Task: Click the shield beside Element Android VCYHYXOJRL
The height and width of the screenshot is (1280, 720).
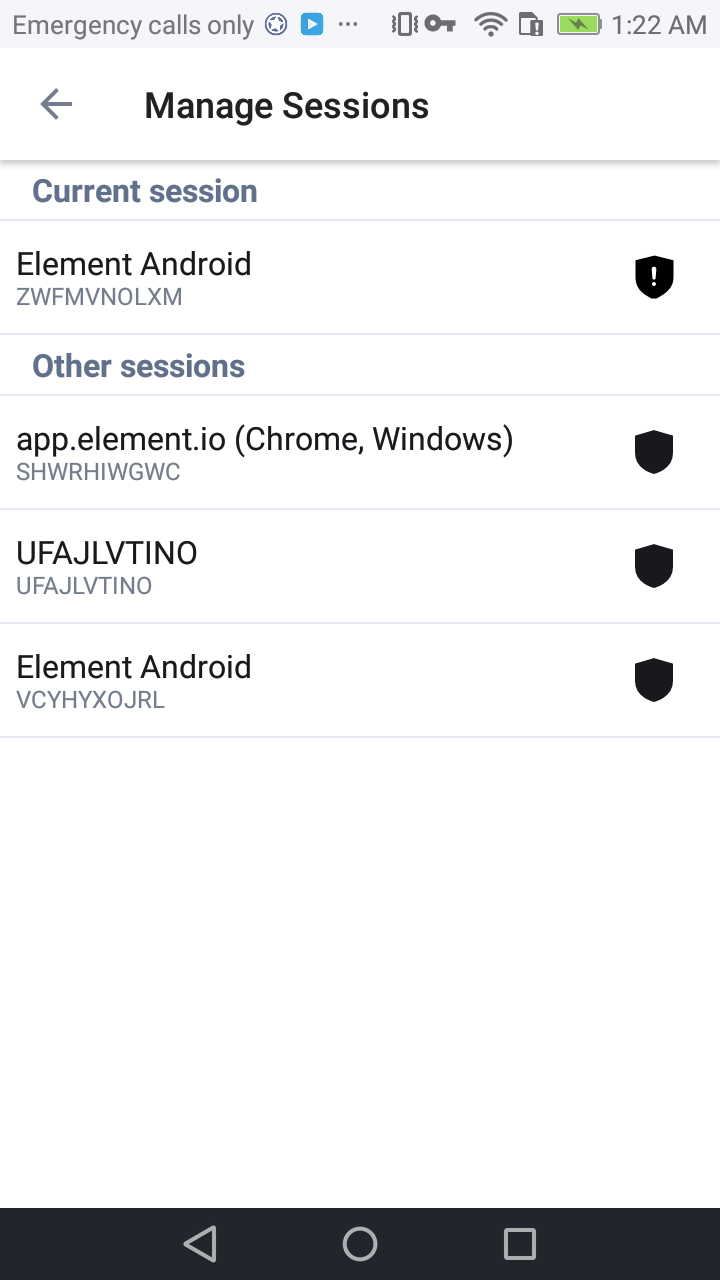Action: (654, 680)
